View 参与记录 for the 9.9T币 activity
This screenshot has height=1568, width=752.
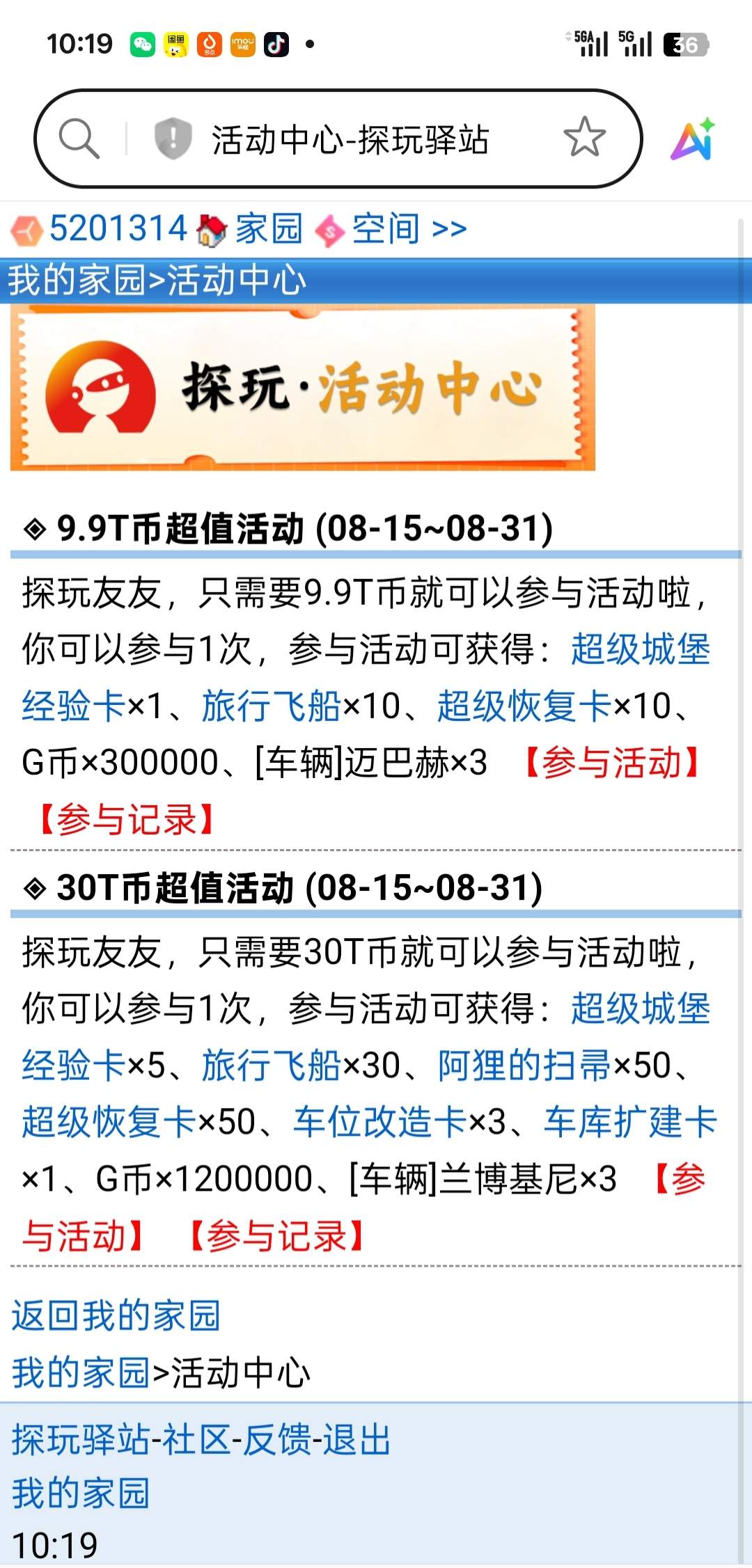click(x=127, y=819)
